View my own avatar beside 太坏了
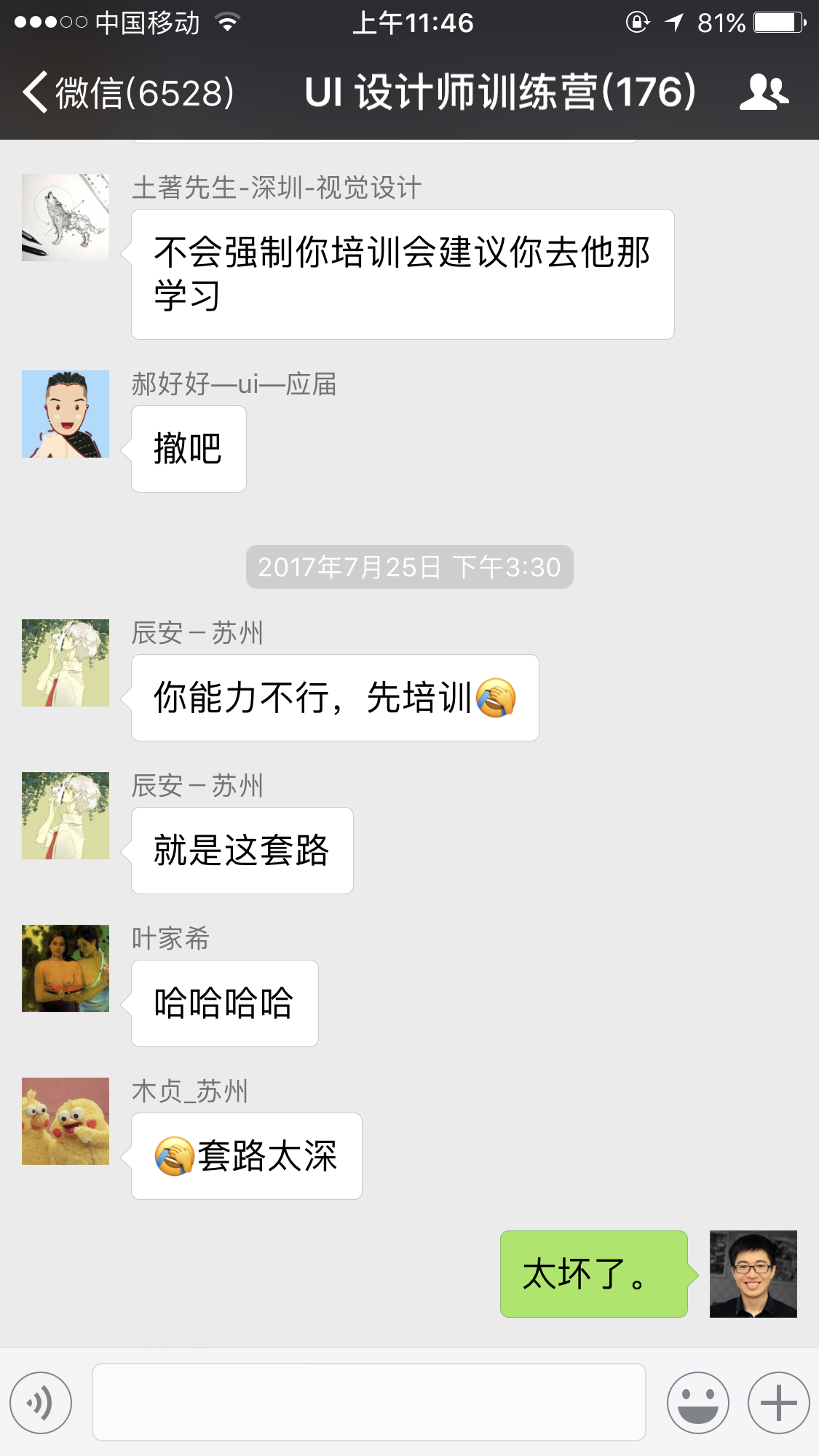The image size is (819, 1456). [x=753, y=1274]
